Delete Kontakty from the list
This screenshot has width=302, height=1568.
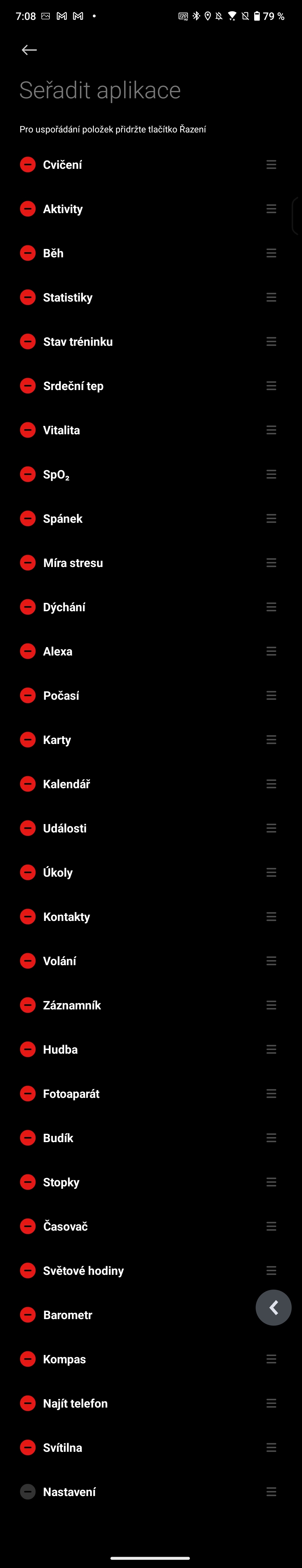coord(28,916)
